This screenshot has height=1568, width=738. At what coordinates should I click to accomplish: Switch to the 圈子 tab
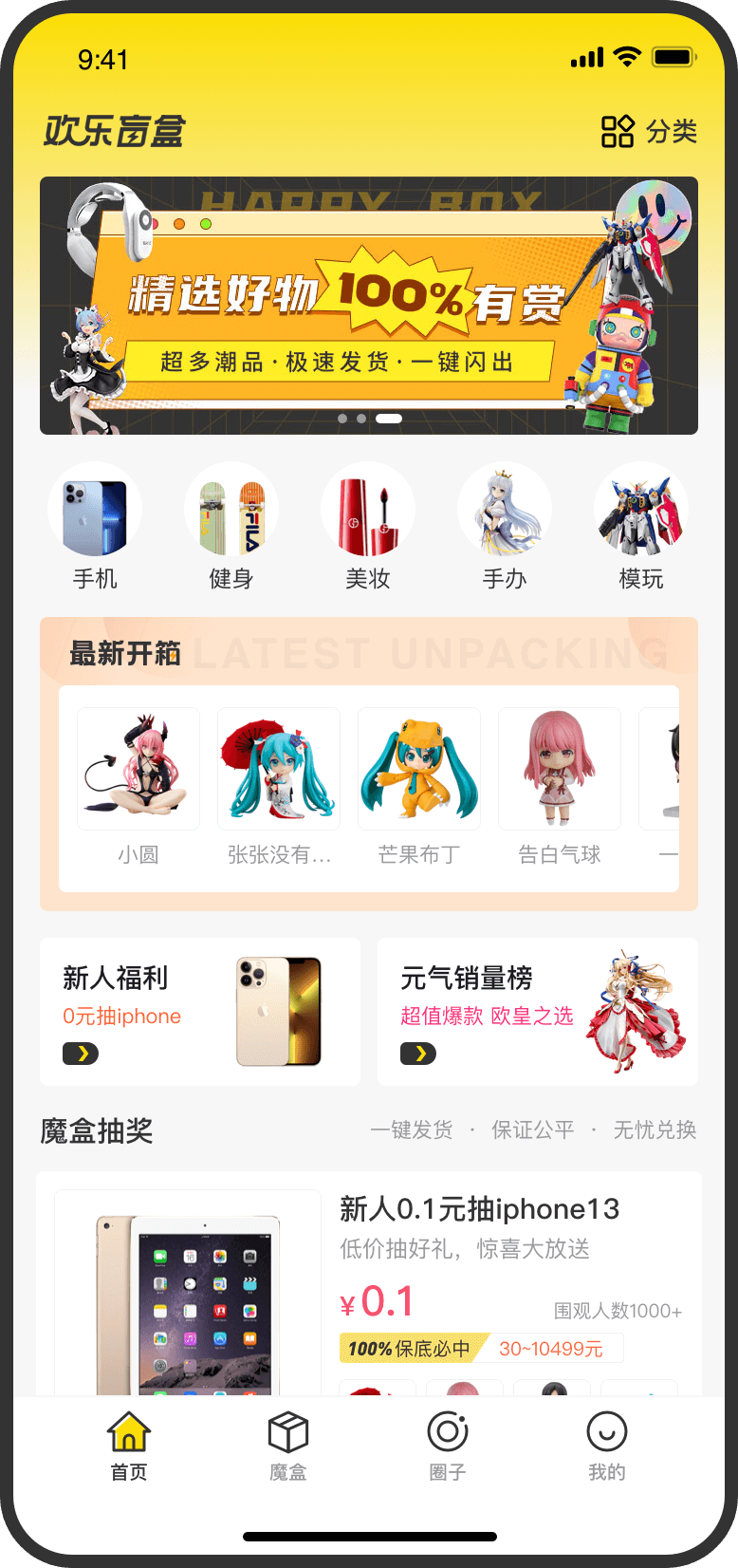[448, 1445]
